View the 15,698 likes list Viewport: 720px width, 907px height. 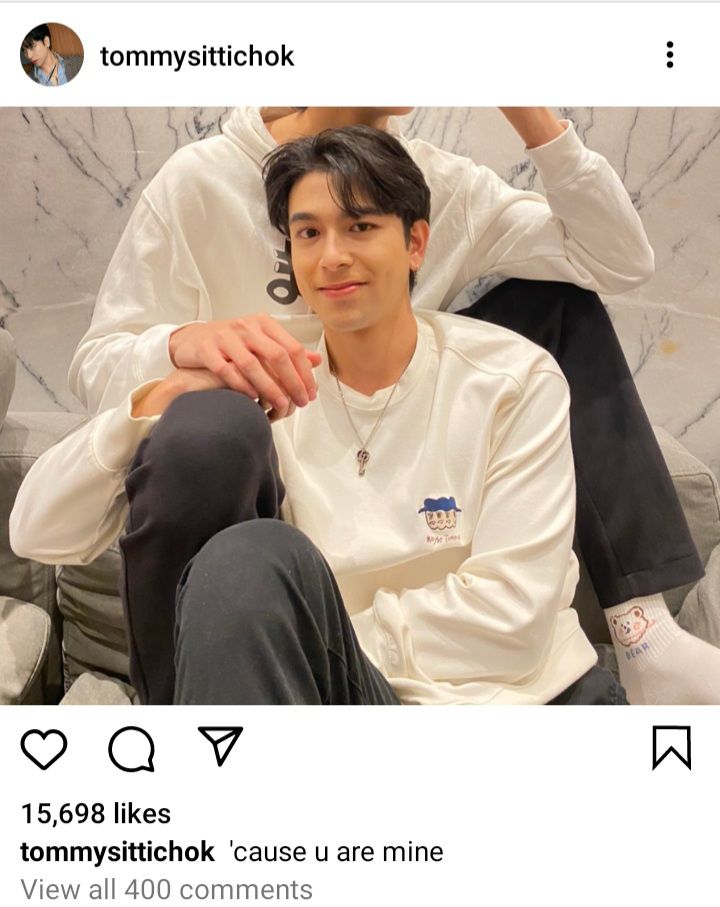tap(96, 814)
